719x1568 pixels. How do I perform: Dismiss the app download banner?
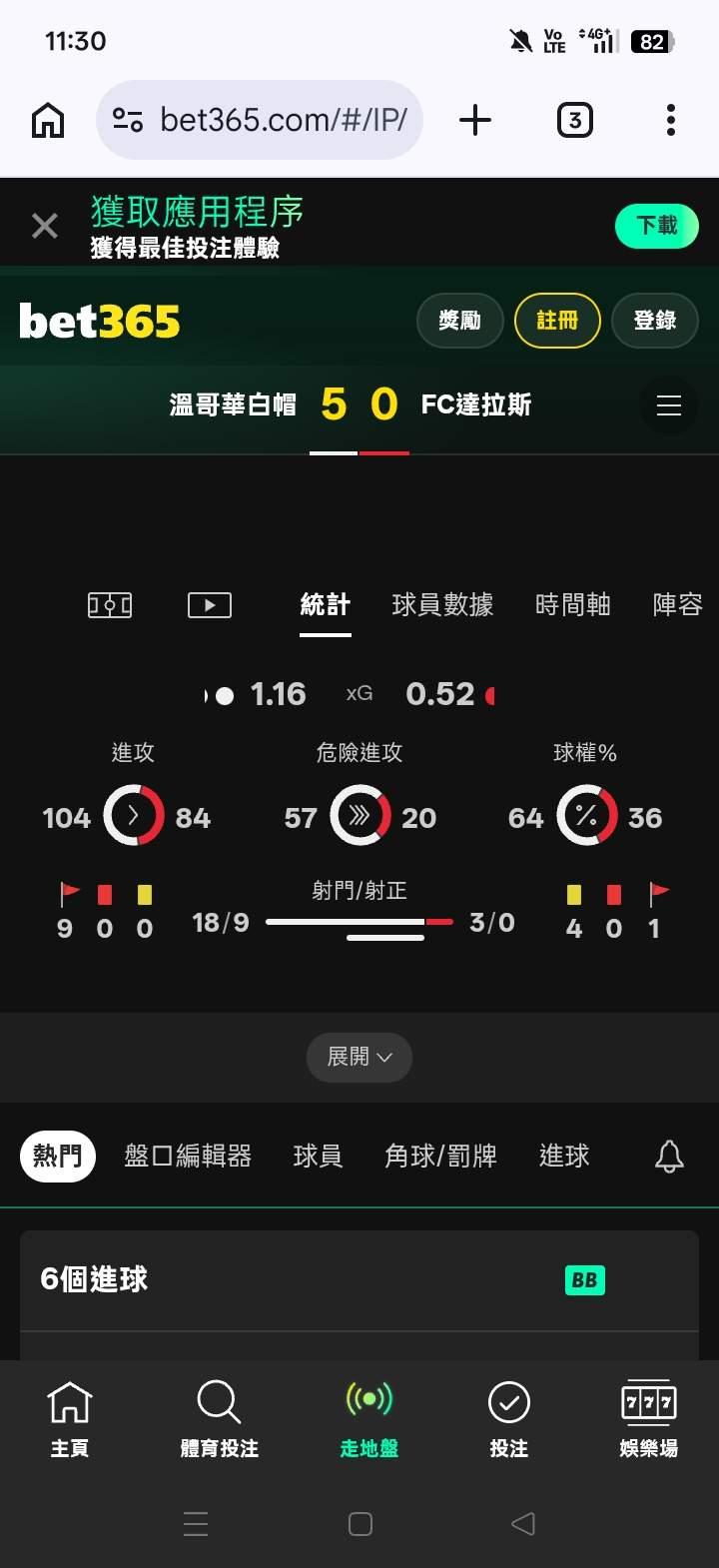point(45,226)
